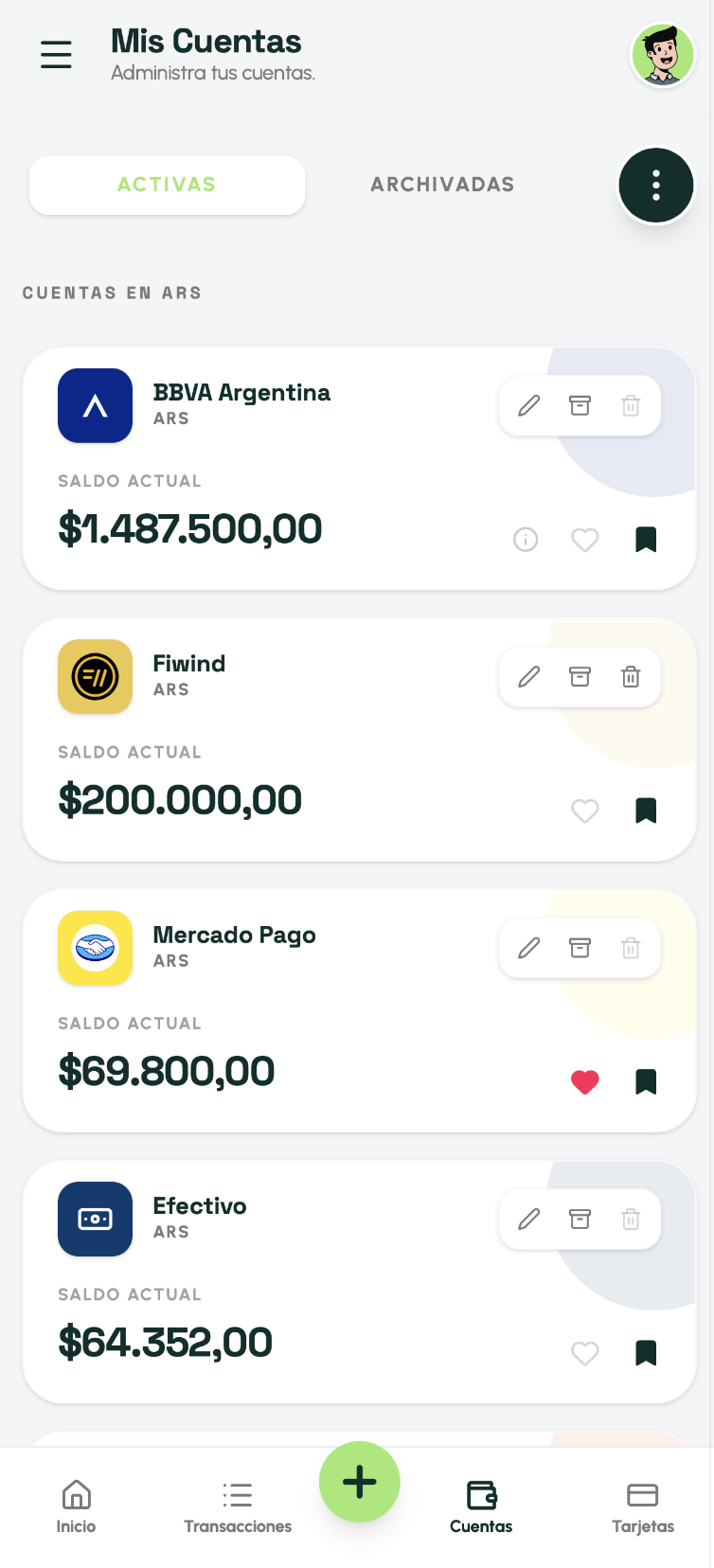The image size is (714, 1568).
Task: Archive the BBVA Argentina account
Action: [x=580, y=406]
